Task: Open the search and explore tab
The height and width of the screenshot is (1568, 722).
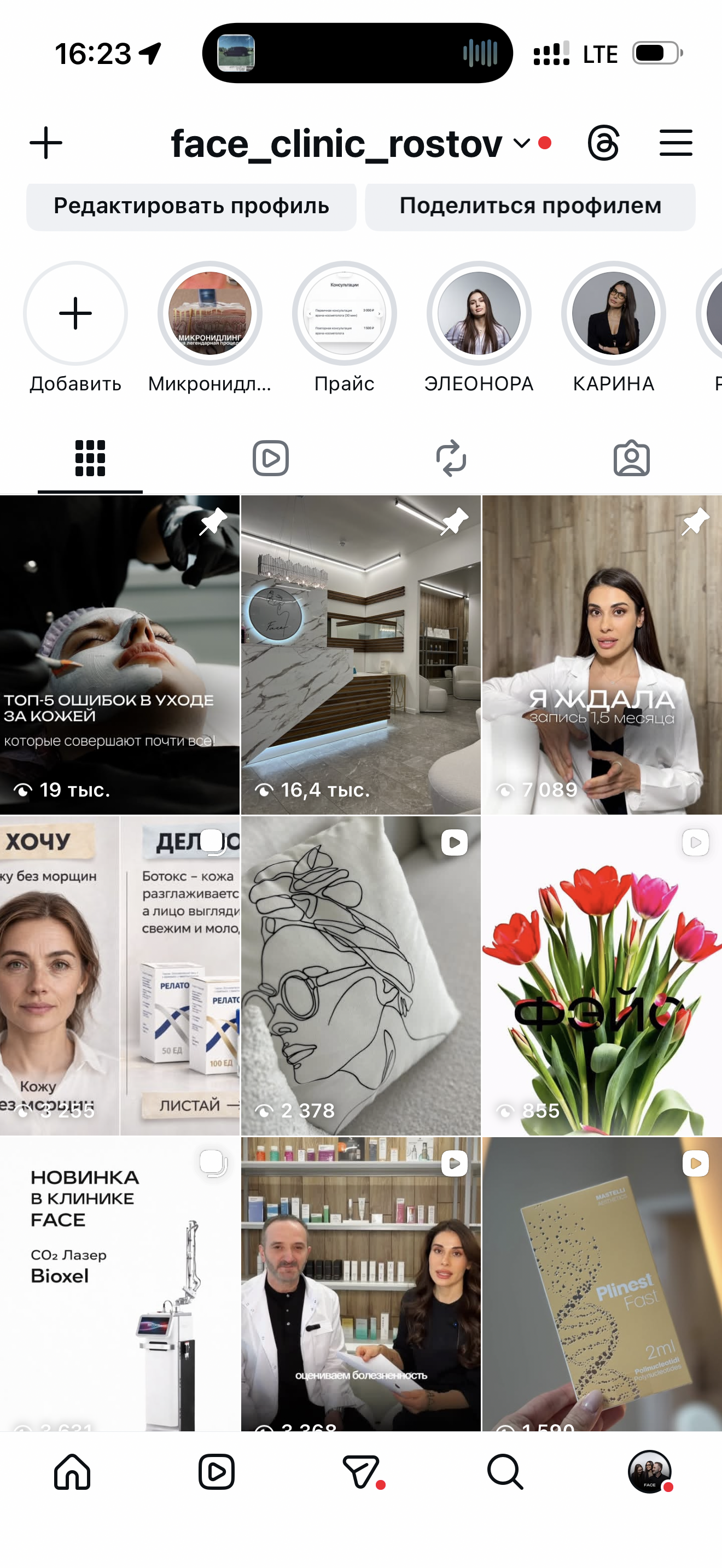Action: click(505, 1472)
